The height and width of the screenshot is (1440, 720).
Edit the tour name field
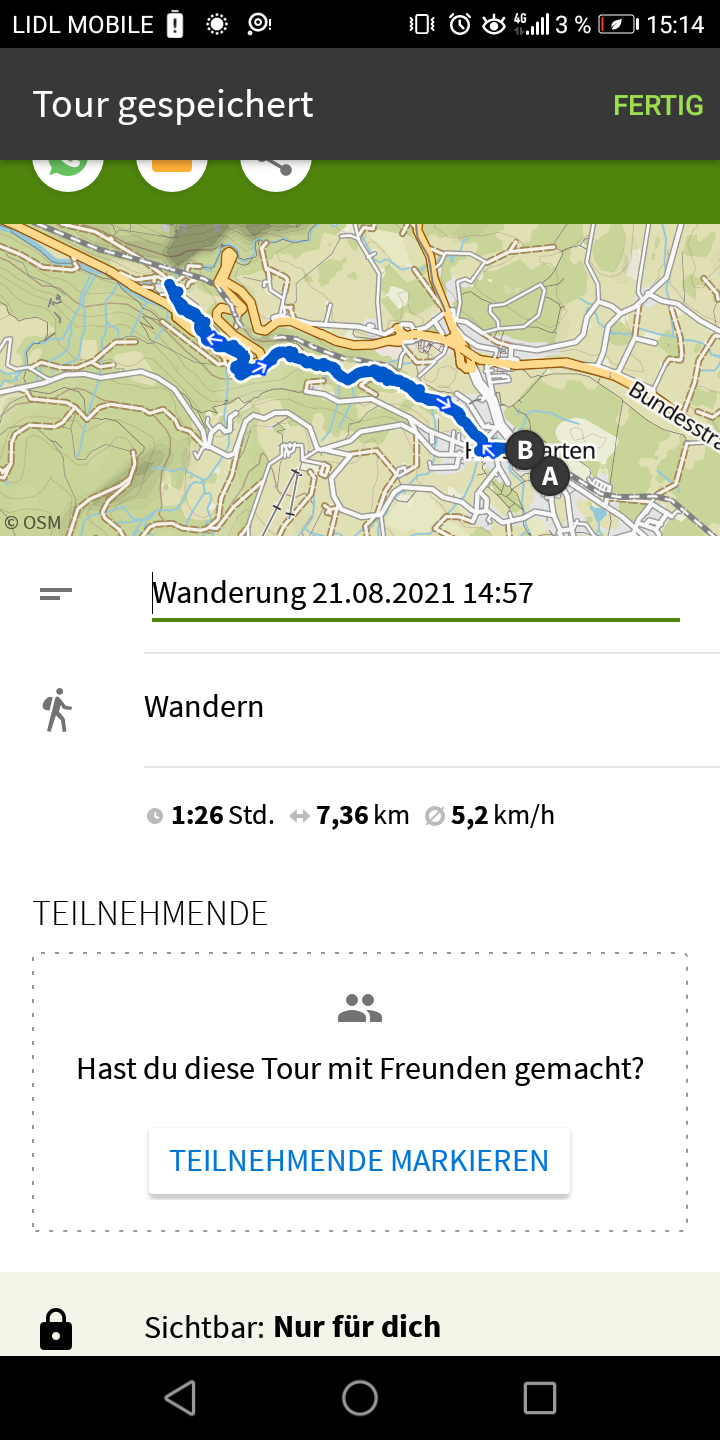416,594
